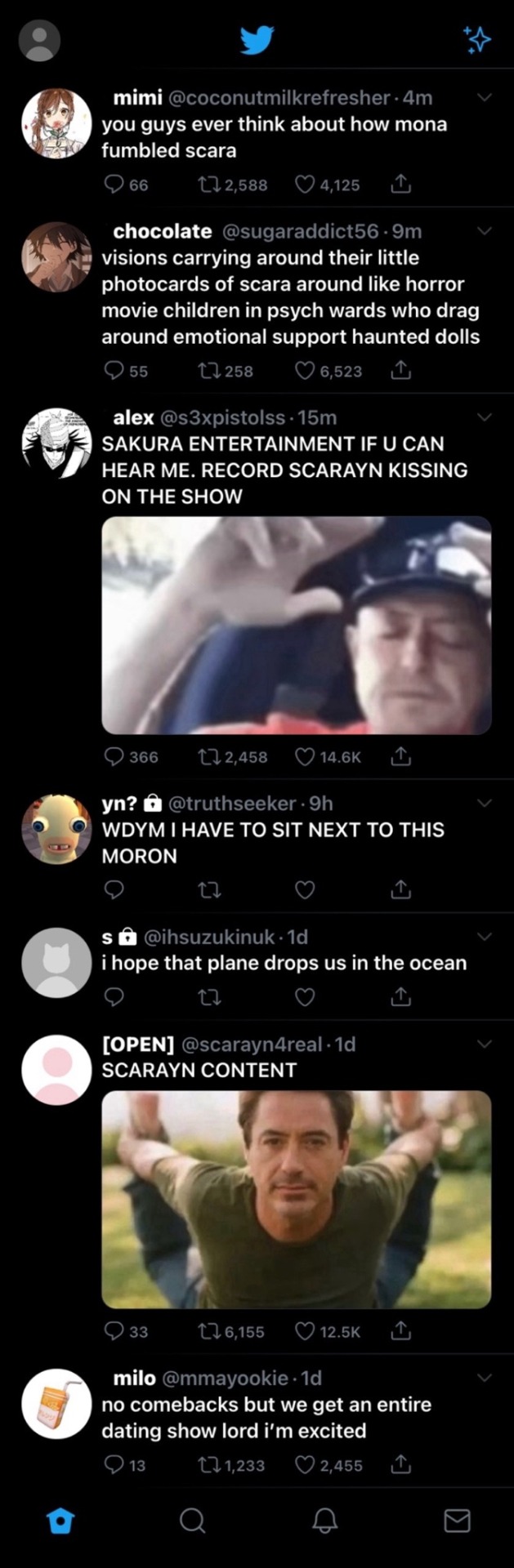
Task: Like the [OPEN] SCARAYN CONTENT tweet
Action: [x=305, y=1332]
